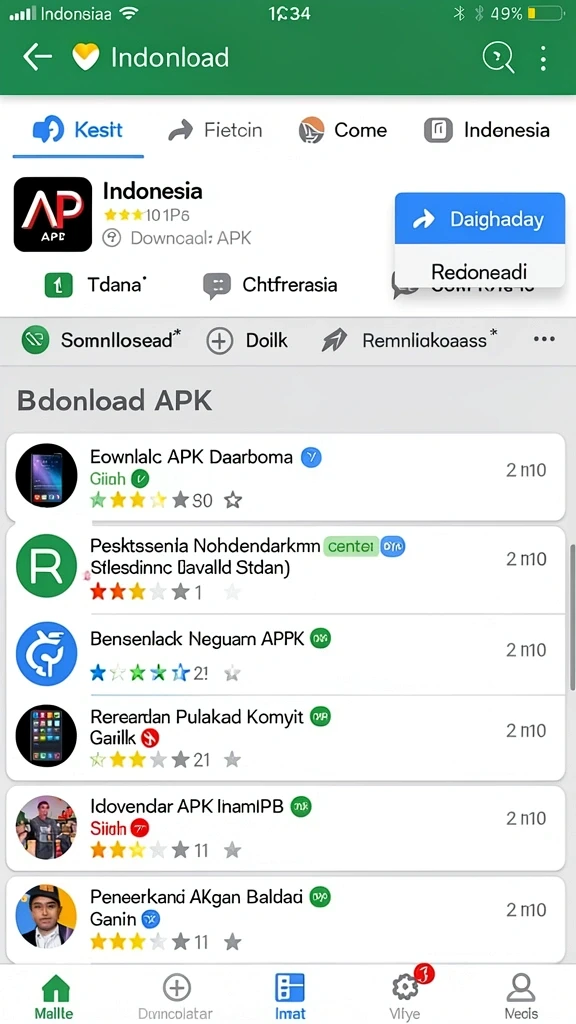Tap the Doilk plus action
The width and height of the screenshot is (576, 1024).
[x=247, y=341]
